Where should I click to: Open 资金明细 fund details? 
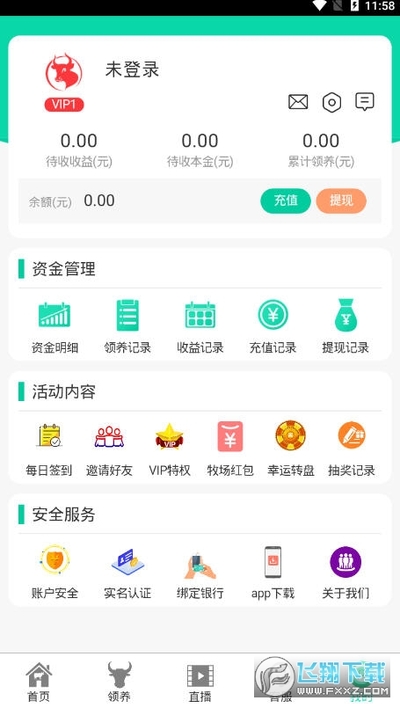(55, 327)
